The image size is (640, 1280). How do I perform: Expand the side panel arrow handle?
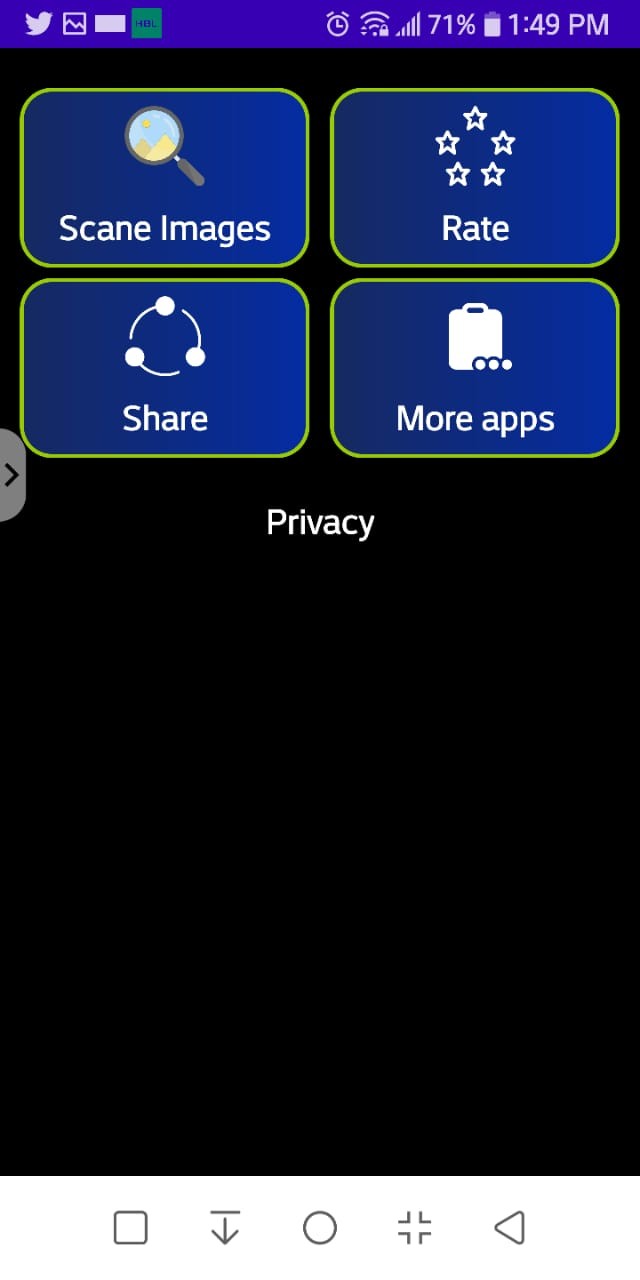[x=11, y=475]
